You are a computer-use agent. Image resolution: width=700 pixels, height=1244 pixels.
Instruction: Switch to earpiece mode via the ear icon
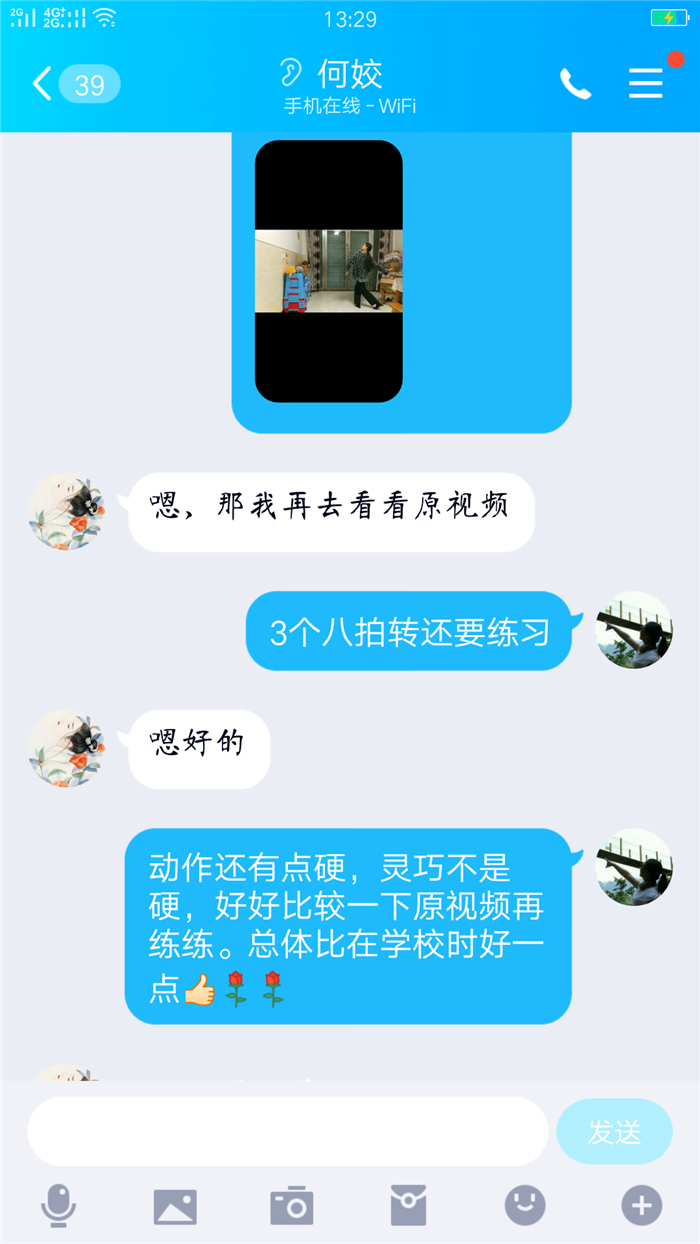tap(290, 72)
